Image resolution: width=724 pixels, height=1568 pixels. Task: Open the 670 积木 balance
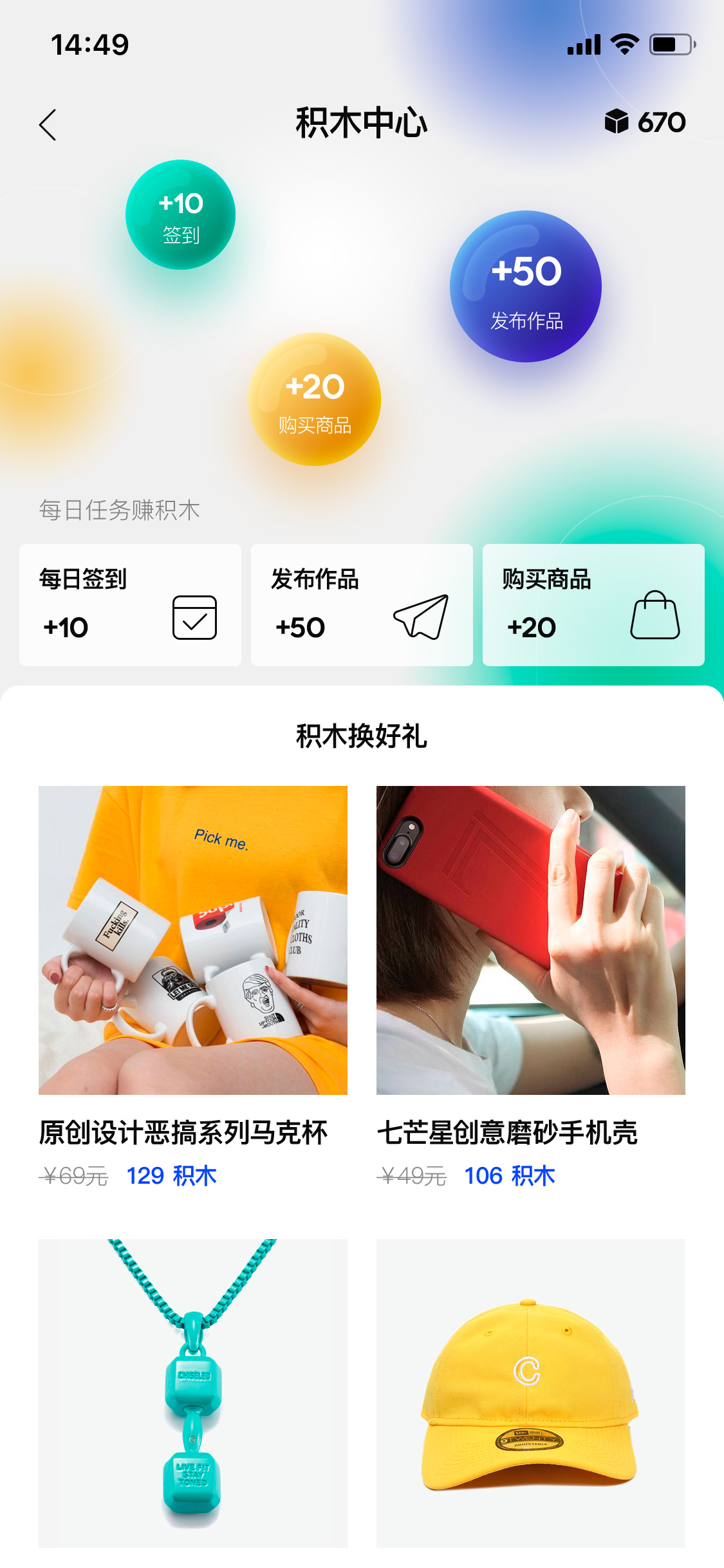(645, 122)
